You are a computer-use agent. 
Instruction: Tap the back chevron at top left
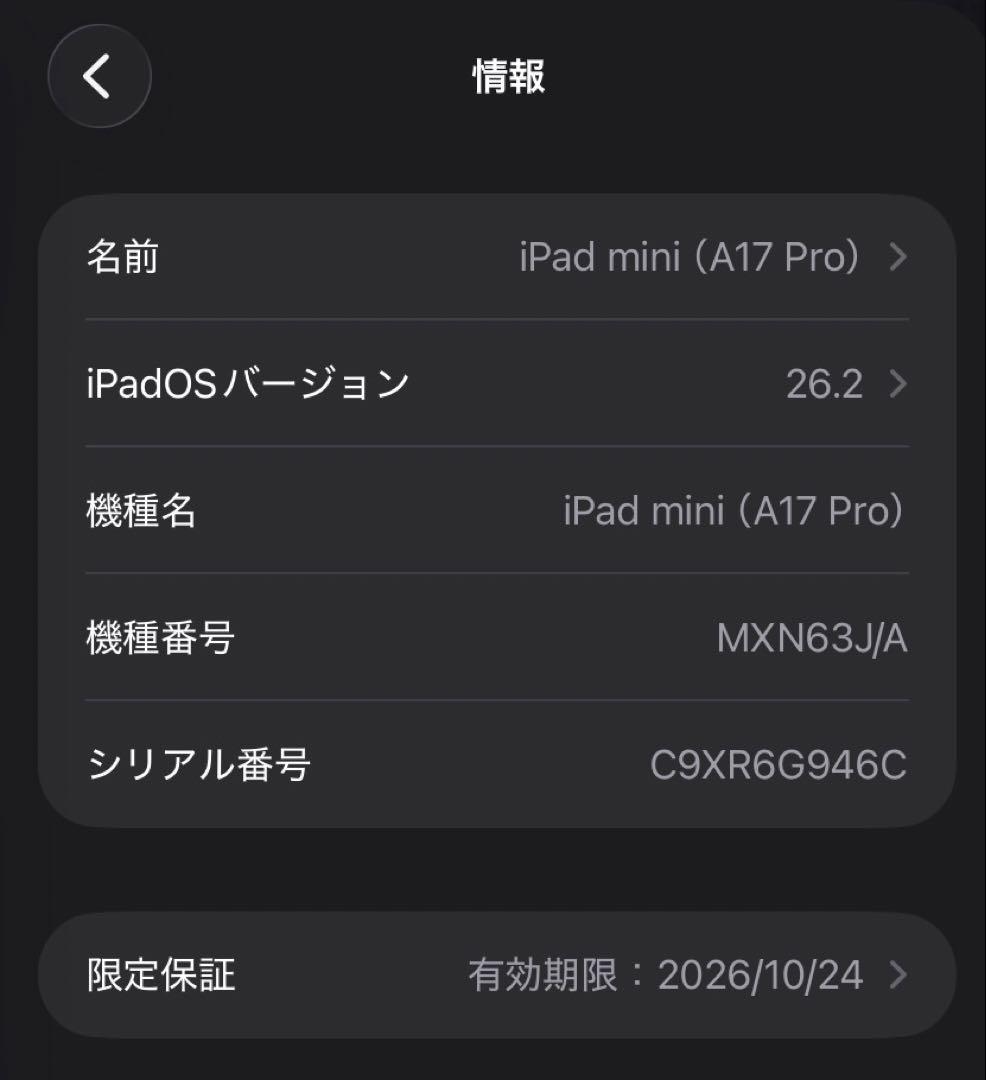99,77
